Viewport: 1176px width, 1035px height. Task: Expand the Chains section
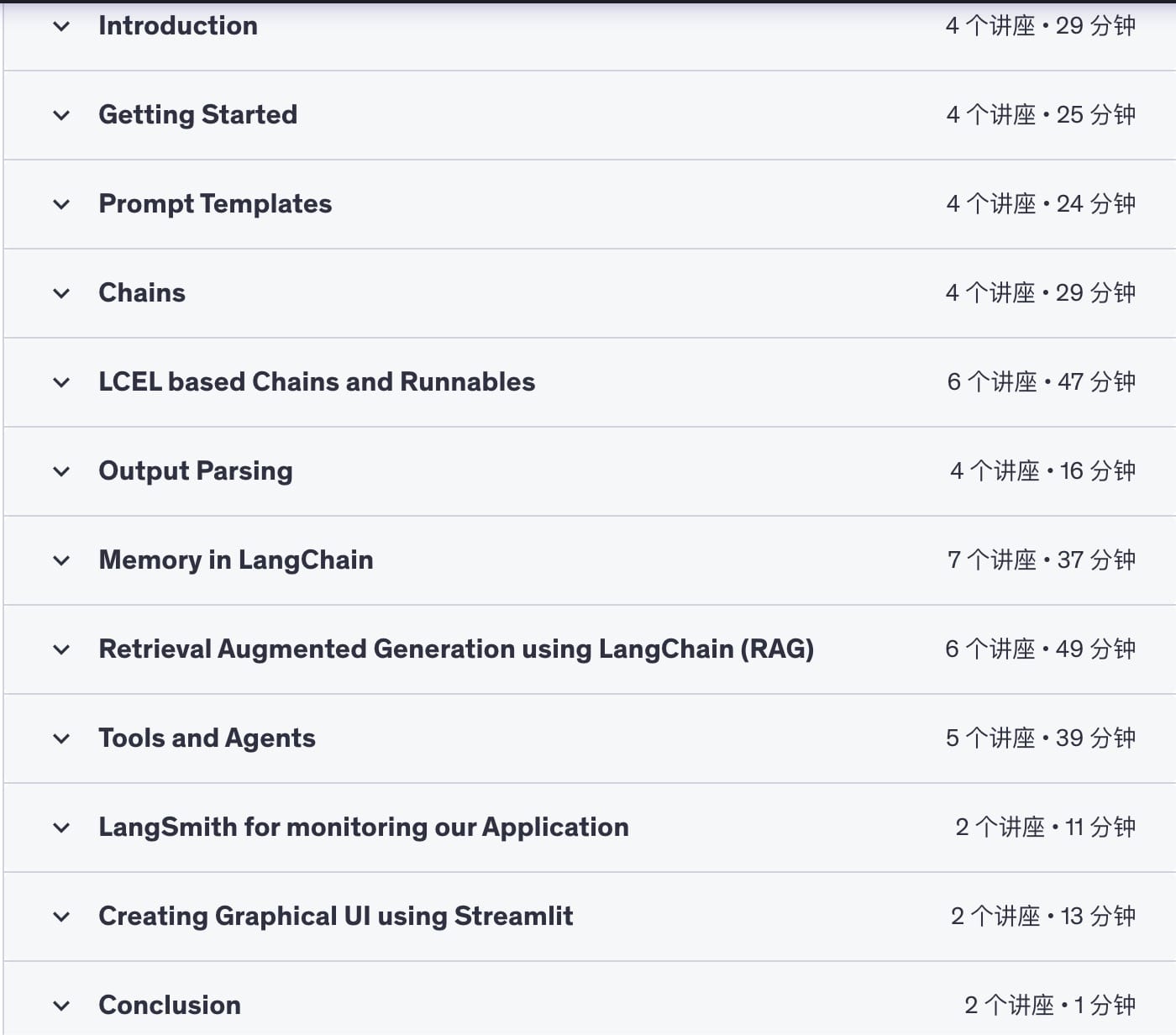click(x=142, y=293)
